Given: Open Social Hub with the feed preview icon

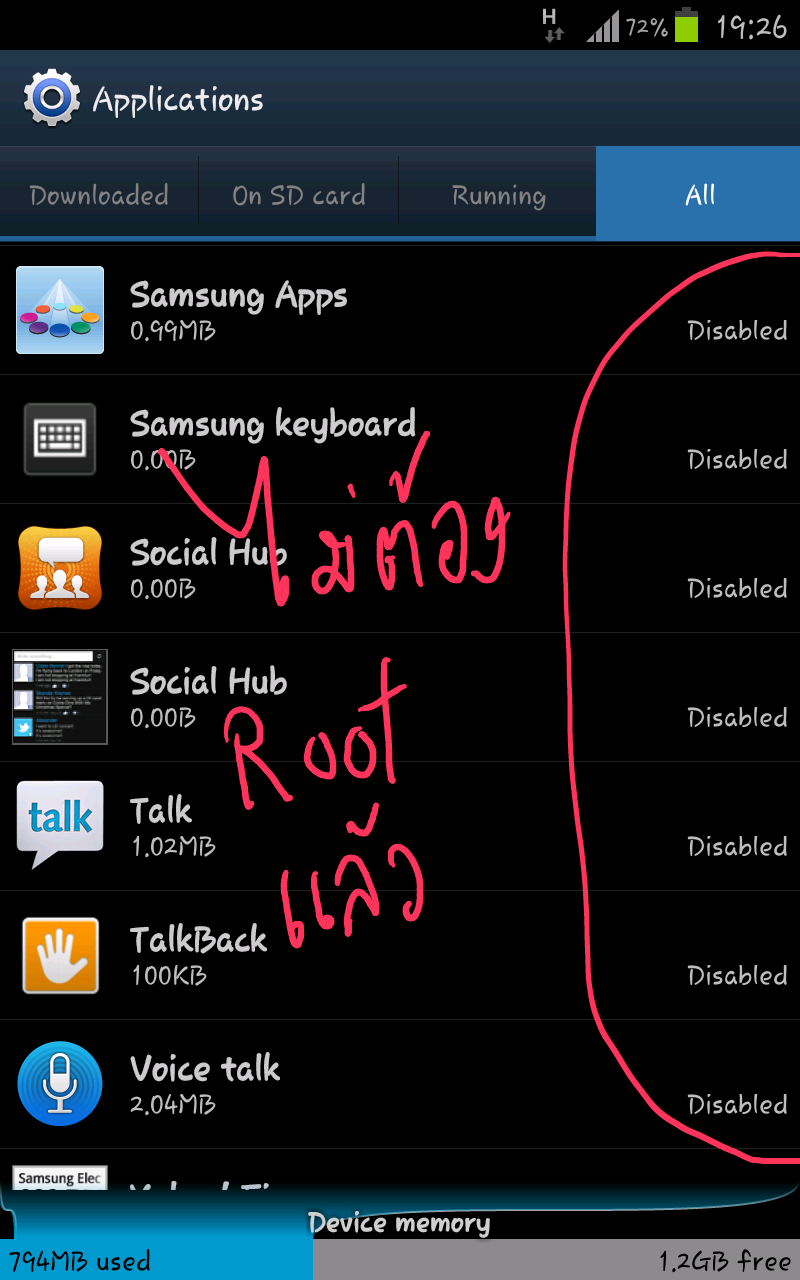Looking at the screenshot, I should (400, 698).
